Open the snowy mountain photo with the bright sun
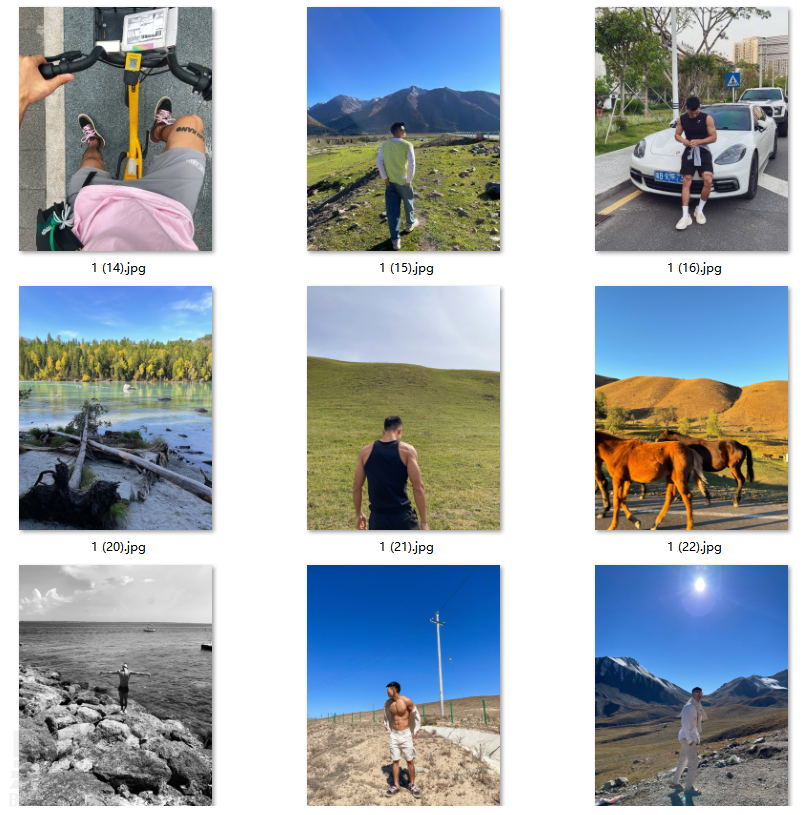The height and width of the screenshot is (815, 810). (691, 685)
